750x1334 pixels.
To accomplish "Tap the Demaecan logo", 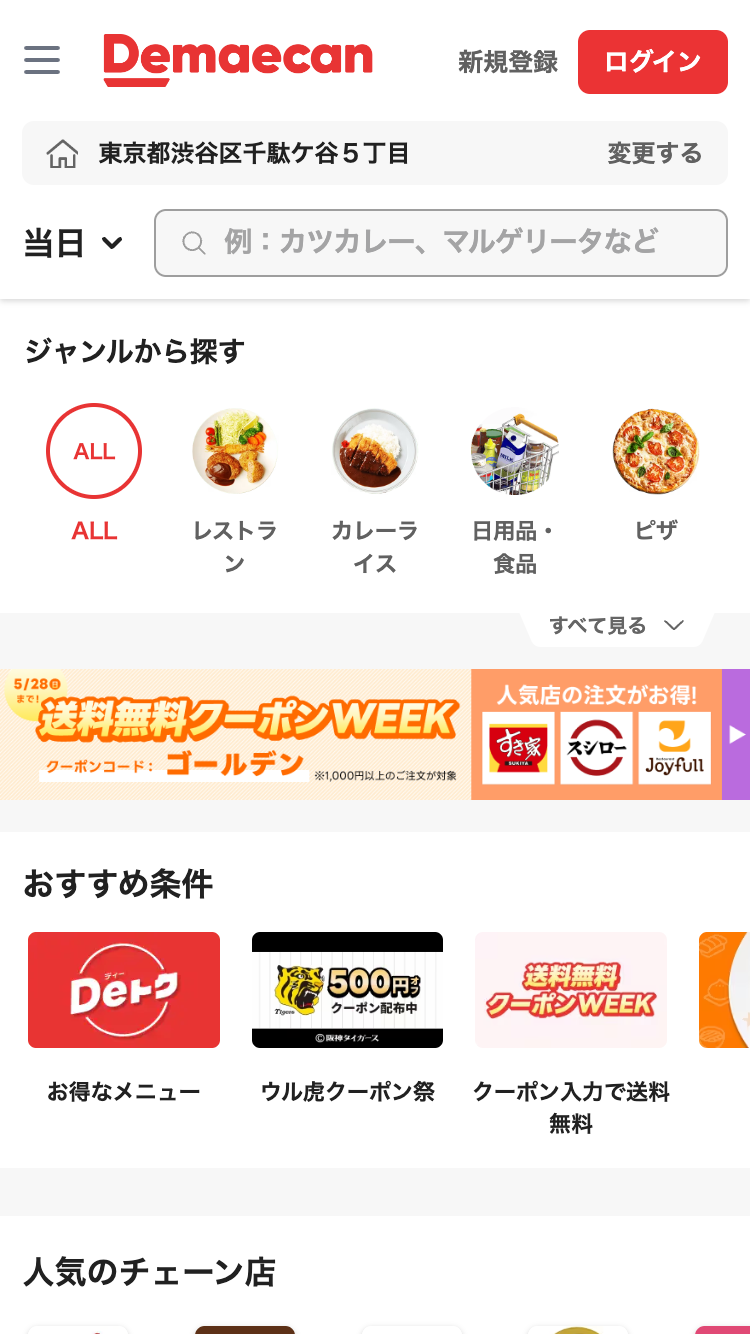I will click(238, 60).
